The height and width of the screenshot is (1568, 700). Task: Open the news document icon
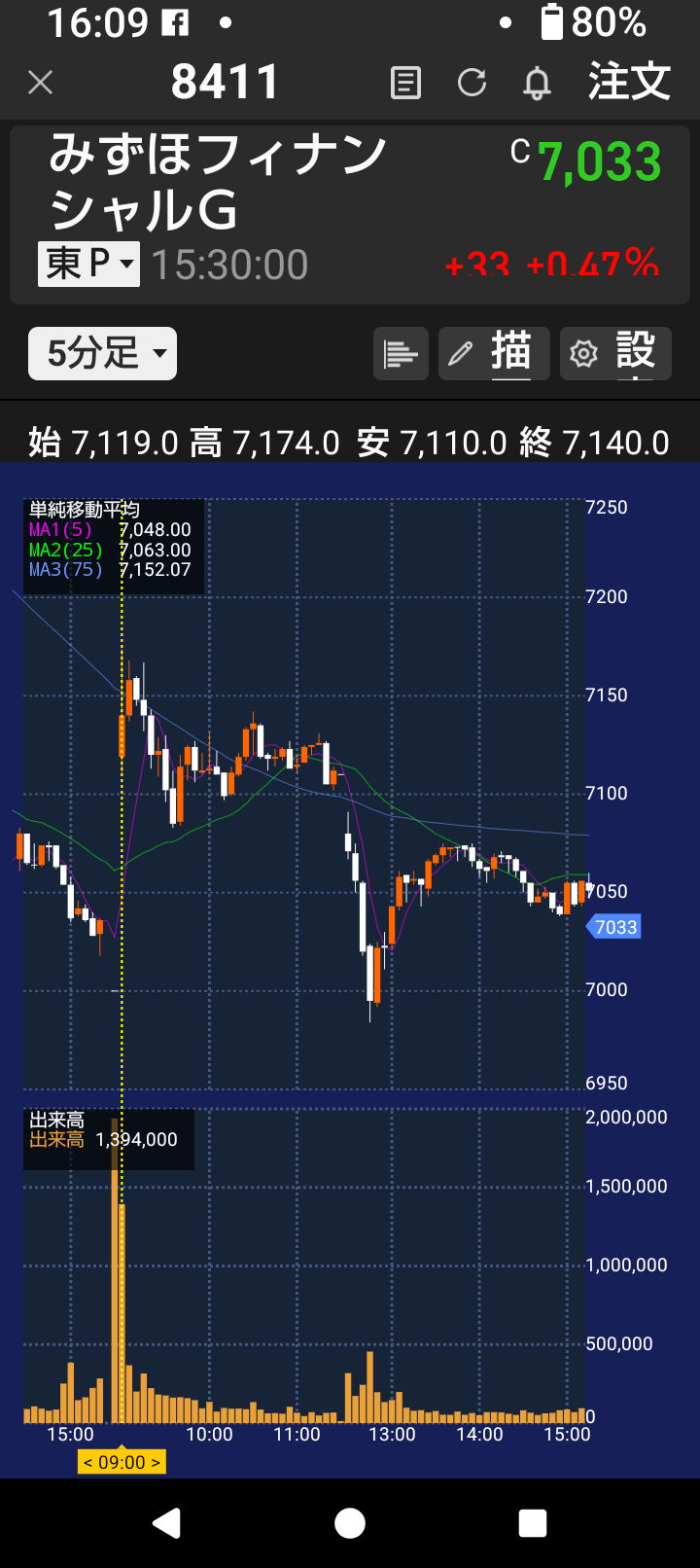405,83
